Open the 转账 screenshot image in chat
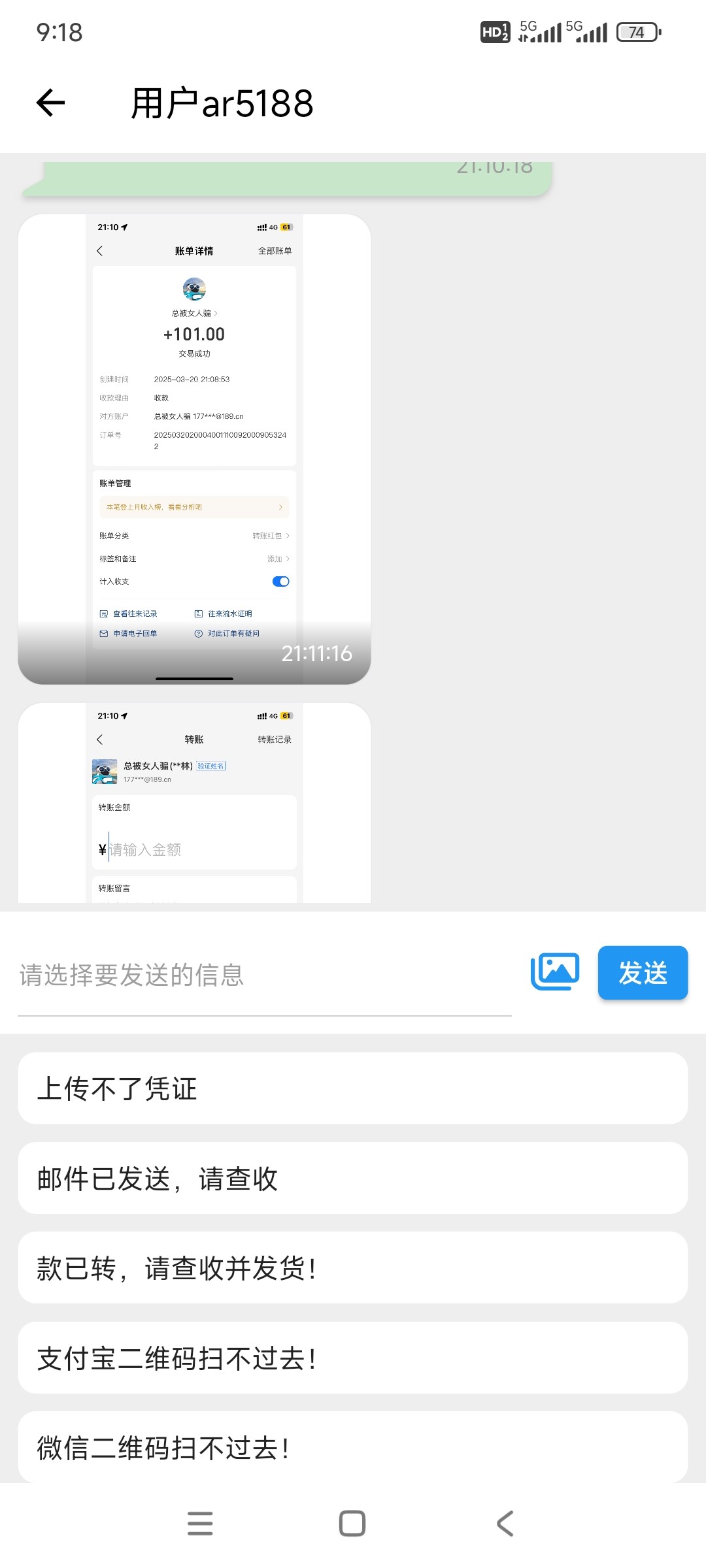Image resolution: width=706 pixels, height=1568 pixels. 194,804
